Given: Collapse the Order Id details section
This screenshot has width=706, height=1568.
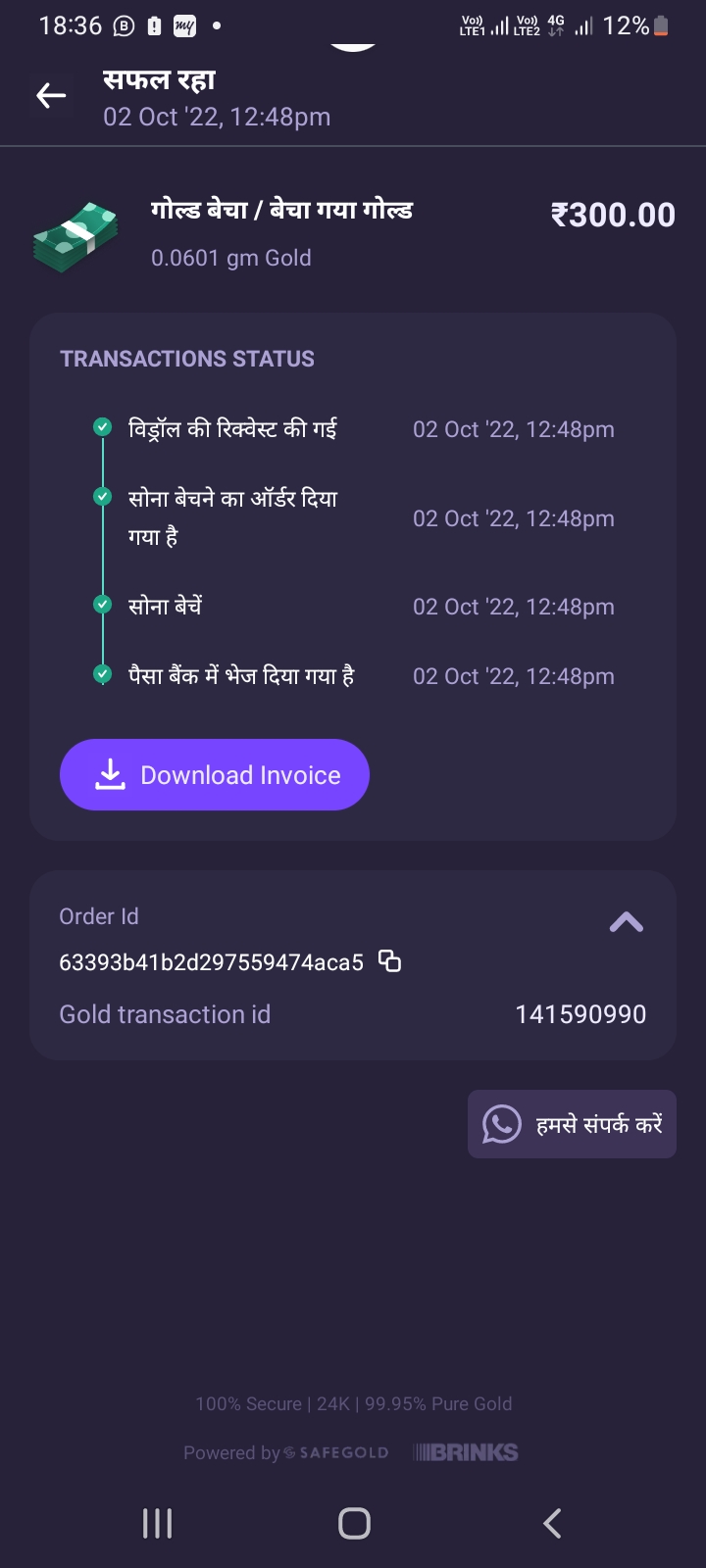Looking at the screenshot, I should [x=626, y=922].
